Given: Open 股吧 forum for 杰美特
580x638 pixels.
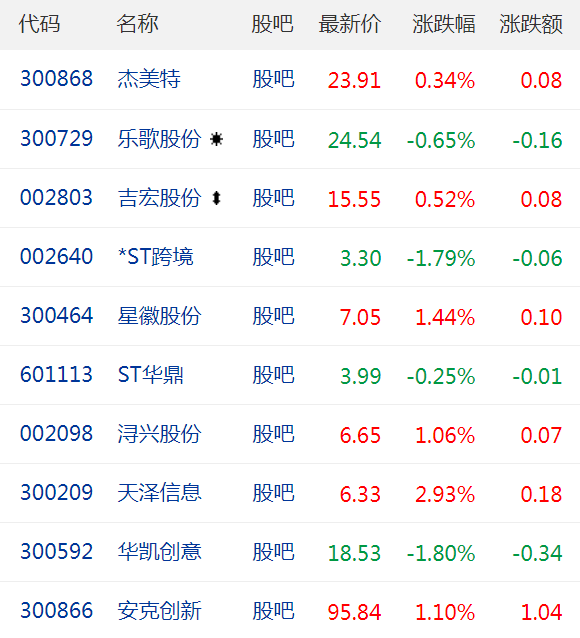Looking at the screenshot, I should pyautogui.click(x=273, y=79).
